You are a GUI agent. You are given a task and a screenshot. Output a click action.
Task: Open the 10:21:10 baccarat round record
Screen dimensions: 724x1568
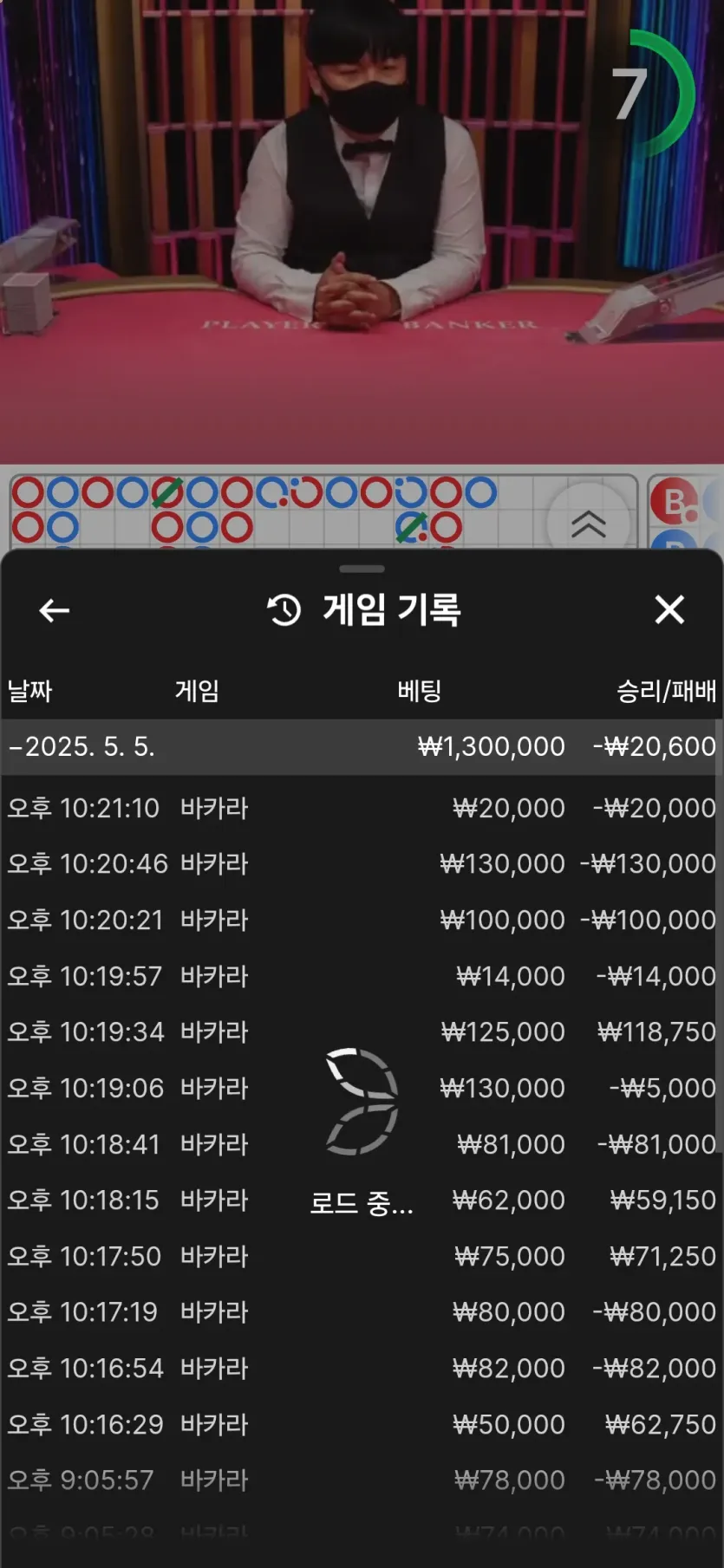pos(362,808)
